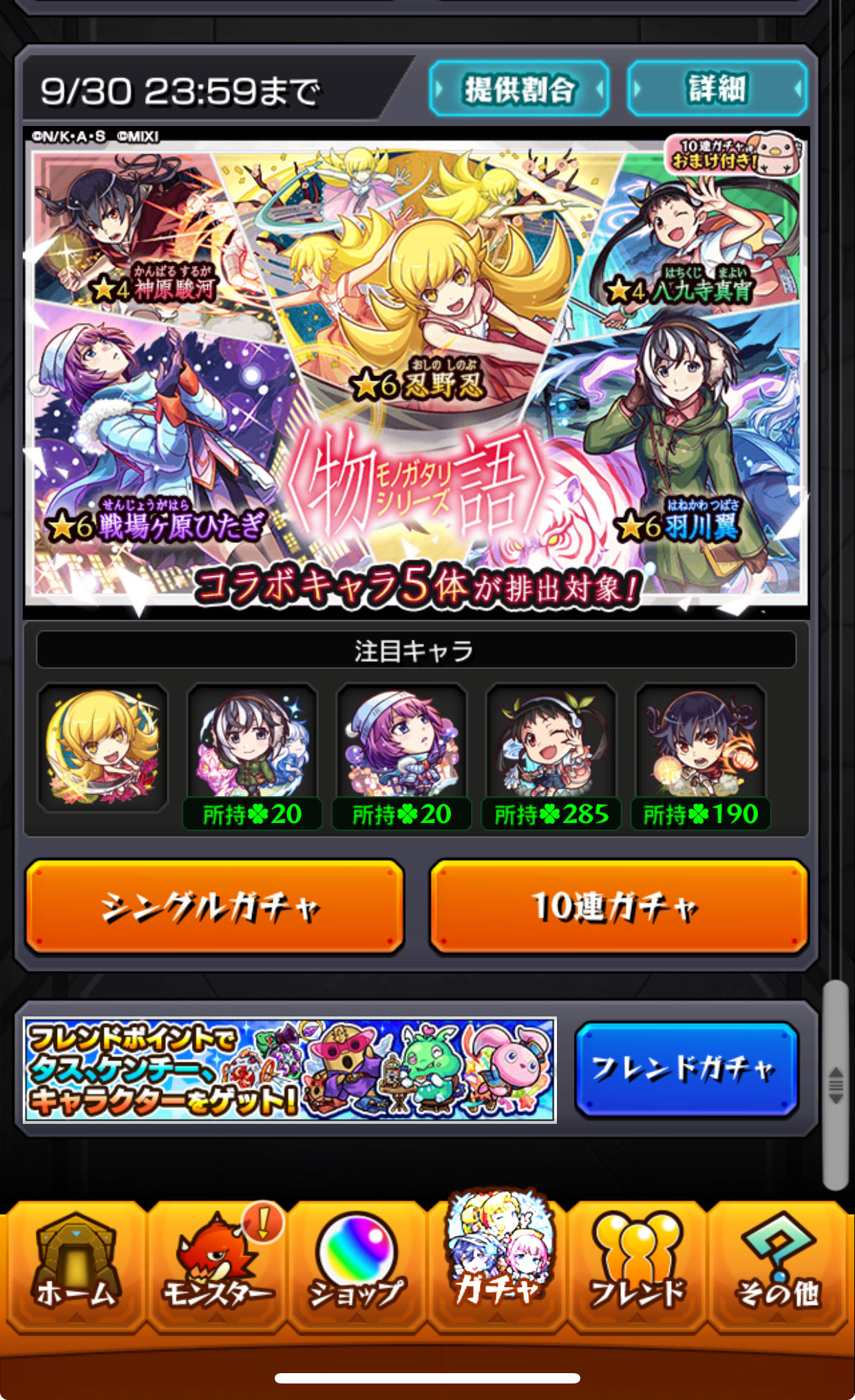Tap the 10連ガチャ button
Viewport: 855px width, 1400px height.
(x=618, y=906)
